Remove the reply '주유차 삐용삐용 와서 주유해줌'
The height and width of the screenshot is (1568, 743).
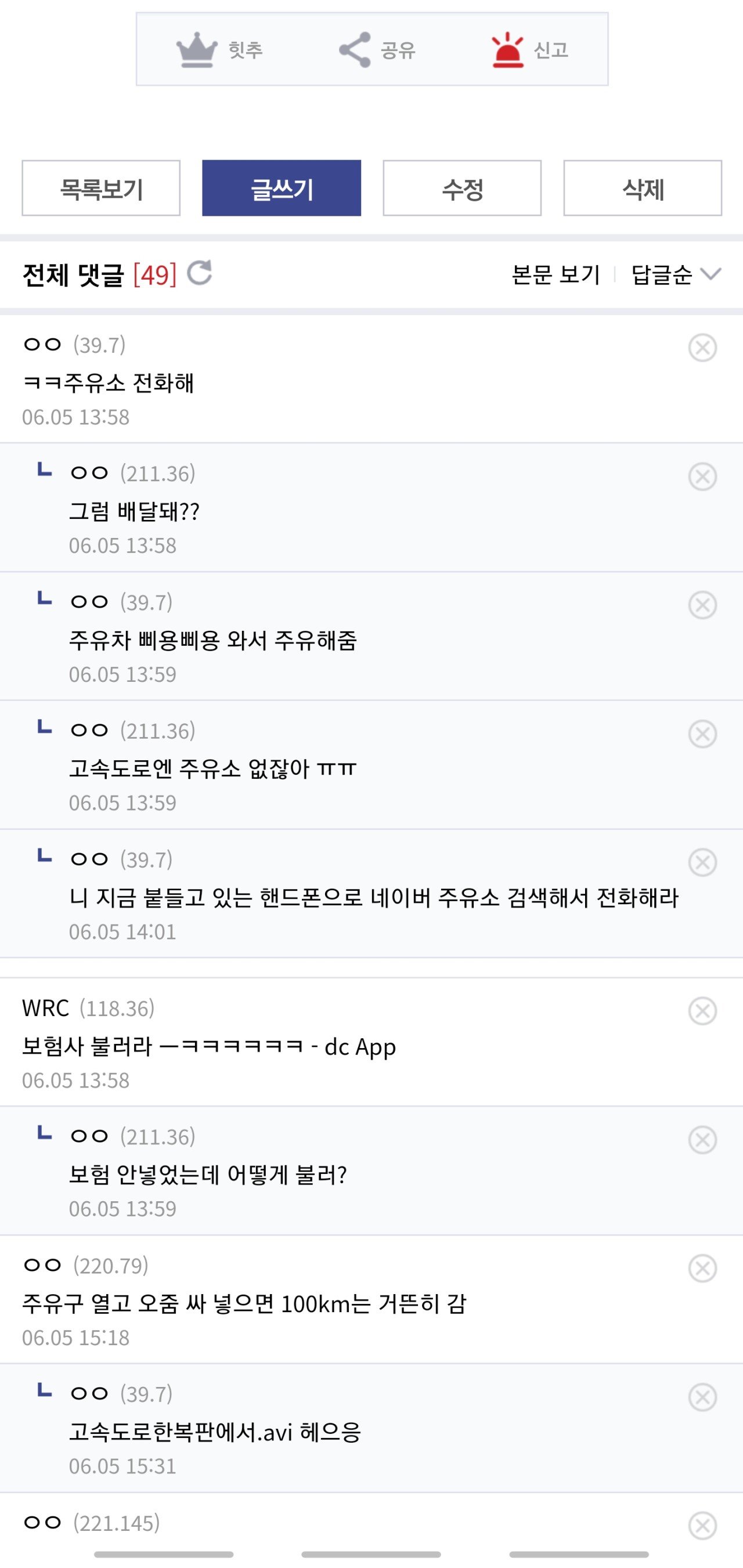point(702,605)
